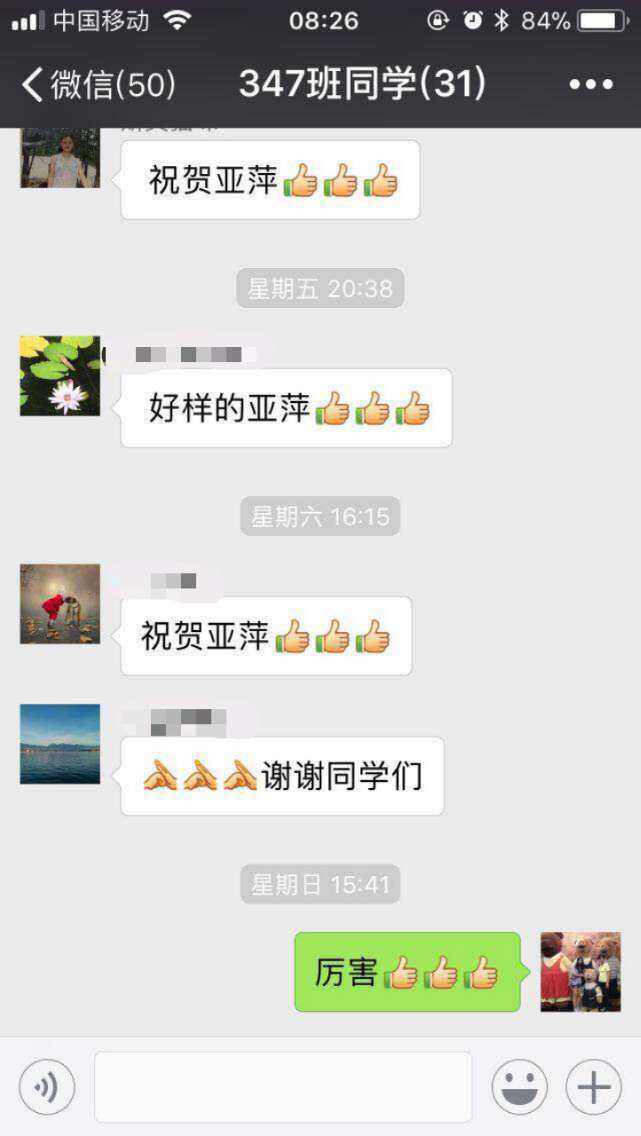Screen dimensions: 641x1136
Task: Go back to the 微信 chat list
Action: 97,84
